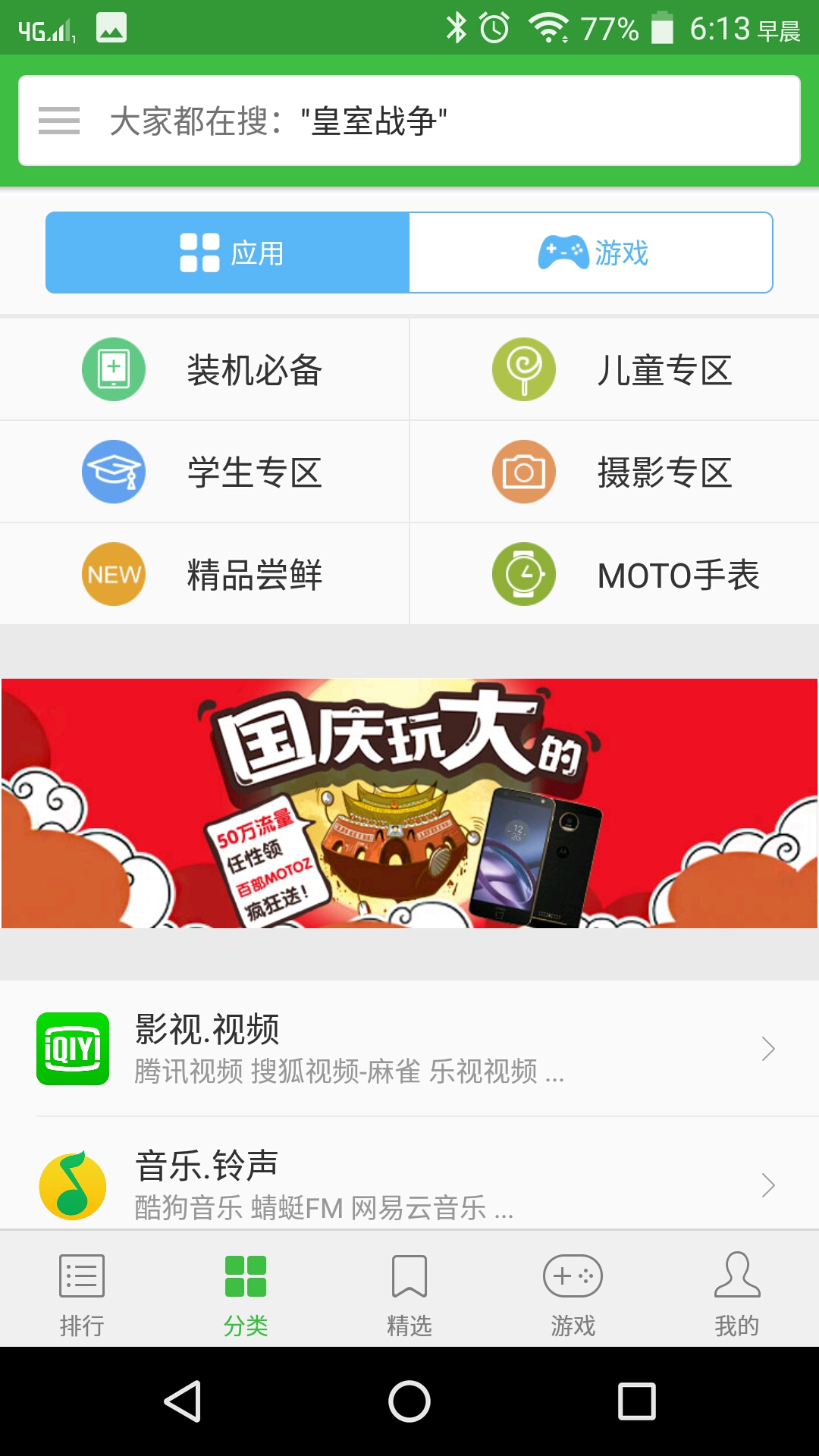The width and height of the screenshot is (819, 1456).
Task: Click the iQIYI icon beside 影视.视频
Action: [72, 1050]
